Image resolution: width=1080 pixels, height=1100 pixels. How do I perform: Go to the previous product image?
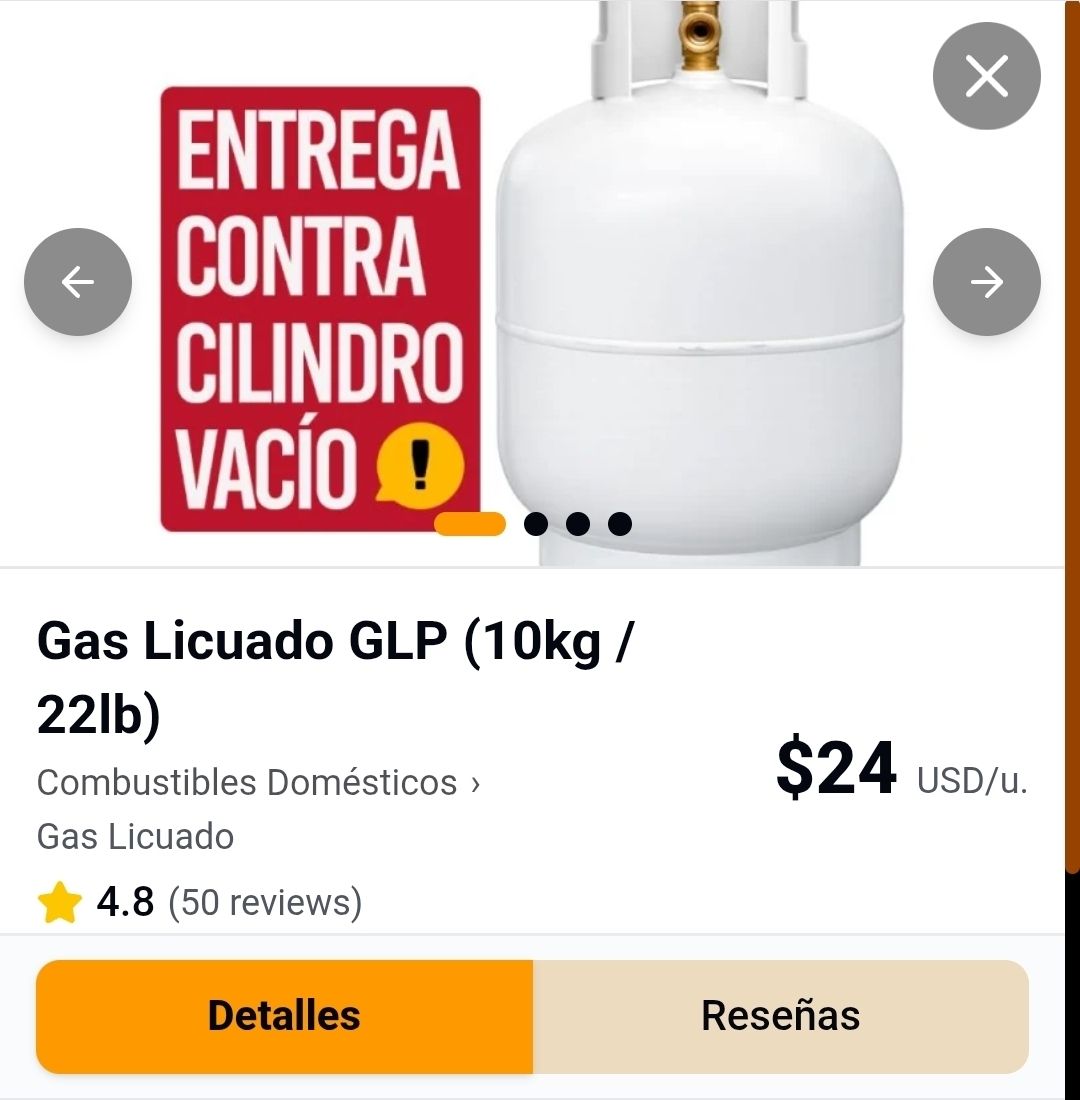(x=78, y=282)
